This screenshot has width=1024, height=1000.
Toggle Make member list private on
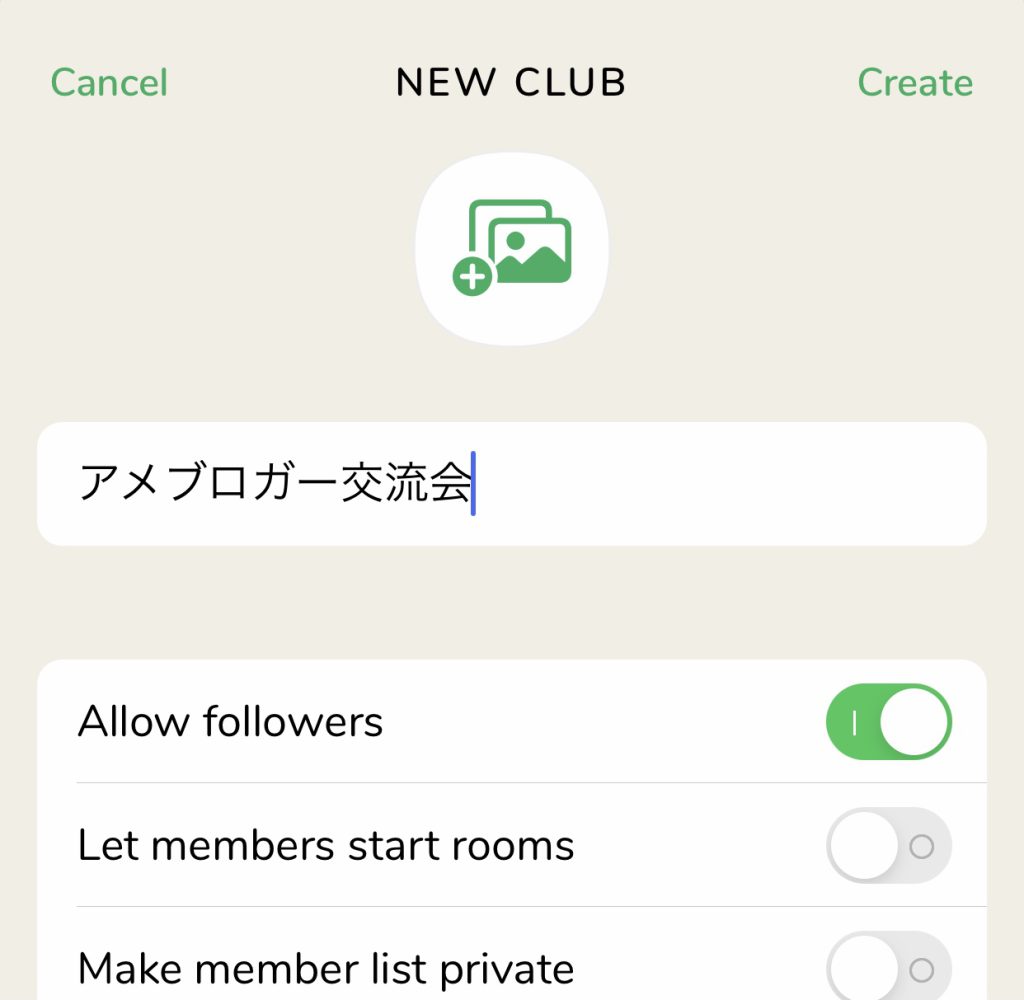pos(888,968)
